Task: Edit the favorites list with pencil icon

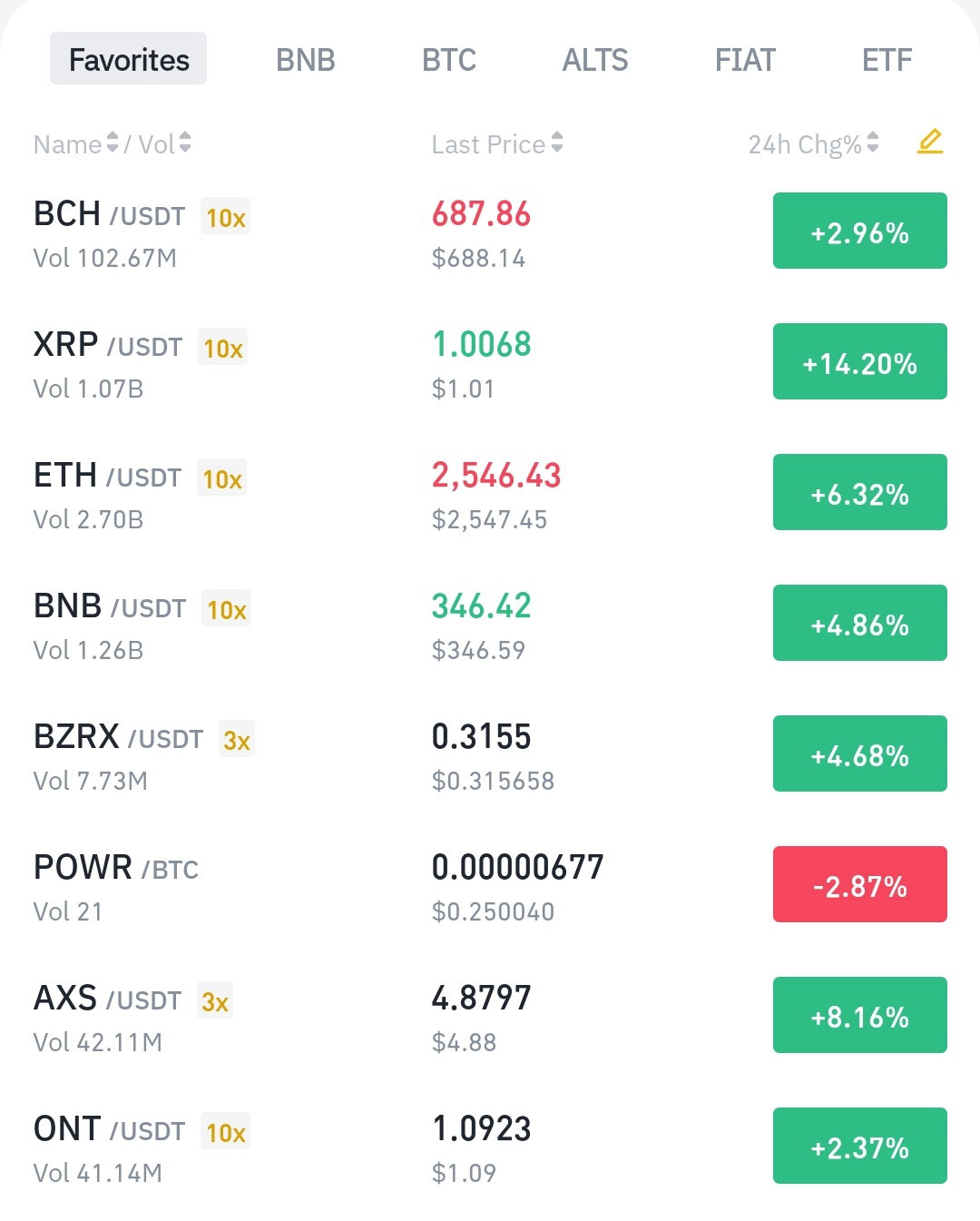Action: 930,142
